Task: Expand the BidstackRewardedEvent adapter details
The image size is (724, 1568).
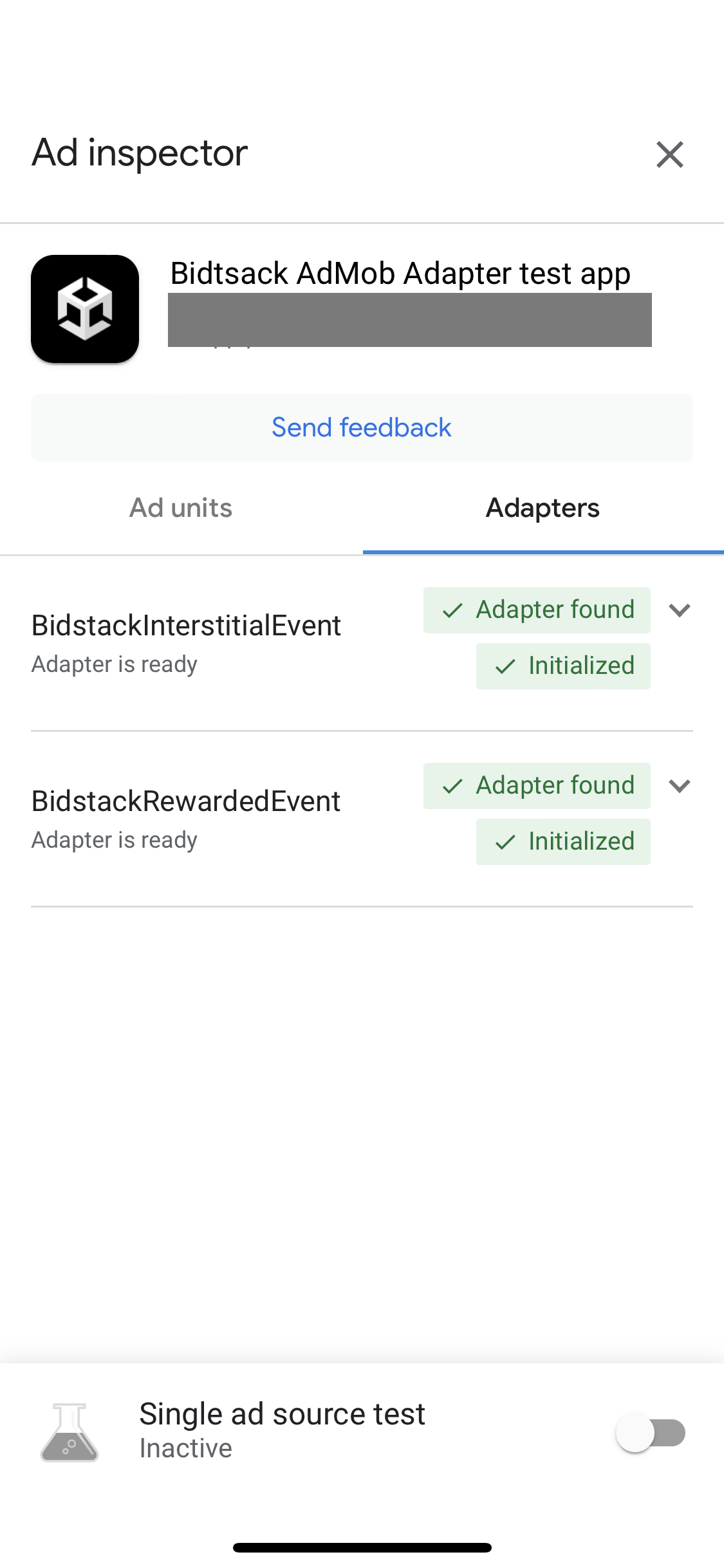Action: 680,785
